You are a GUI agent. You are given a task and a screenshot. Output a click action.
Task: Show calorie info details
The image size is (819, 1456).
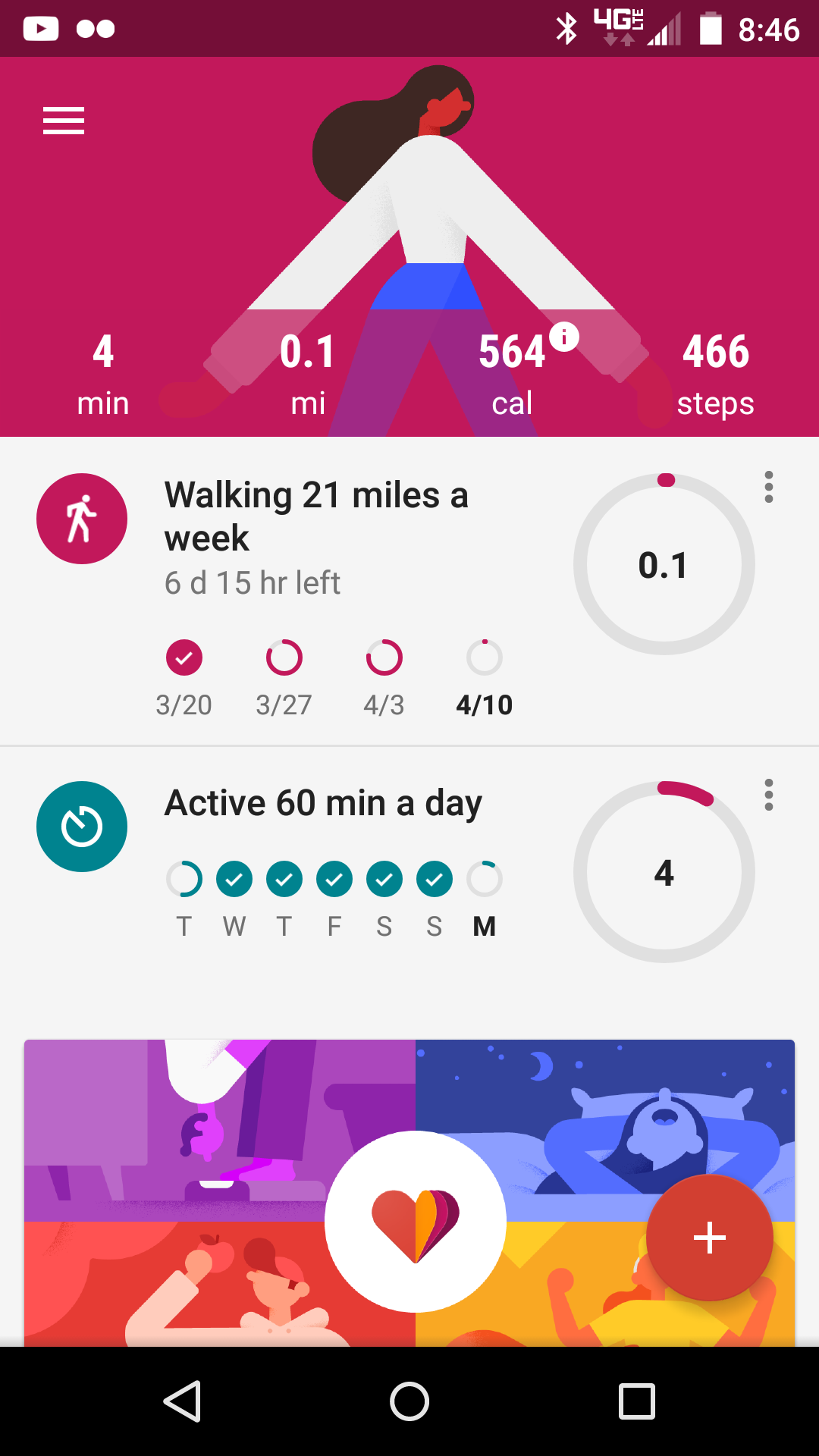(563, 337)
